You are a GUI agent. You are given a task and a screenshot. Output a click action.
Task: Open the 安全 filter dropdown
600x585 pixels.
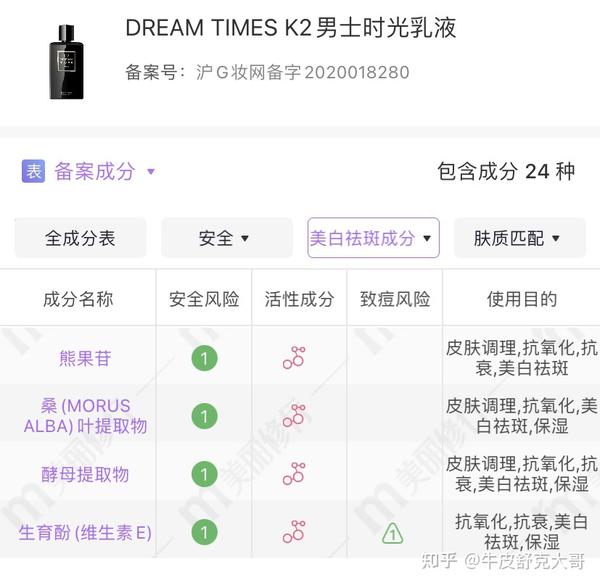(x=224, y=238)
